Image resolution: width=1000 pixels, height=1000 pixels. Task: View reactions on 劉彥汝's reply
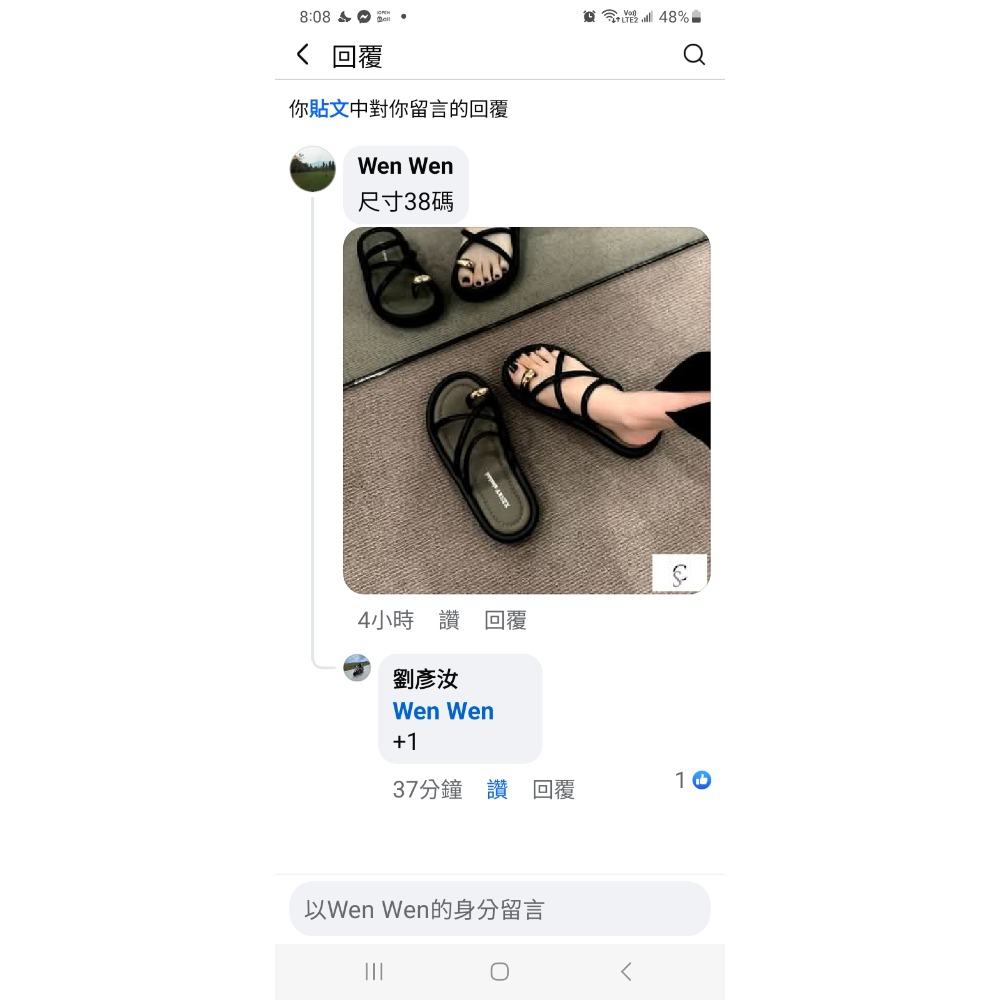pos(693,780)
